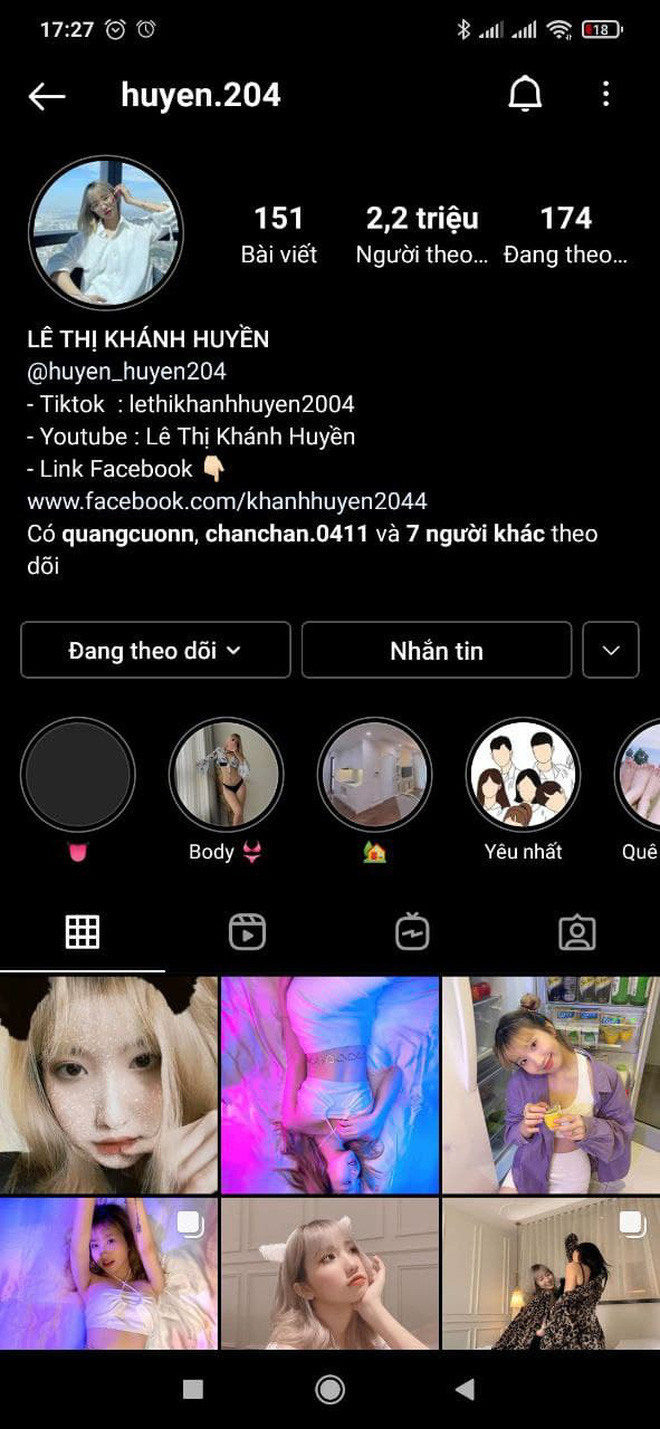Switch to the tagged photos tab

(577, 932)
